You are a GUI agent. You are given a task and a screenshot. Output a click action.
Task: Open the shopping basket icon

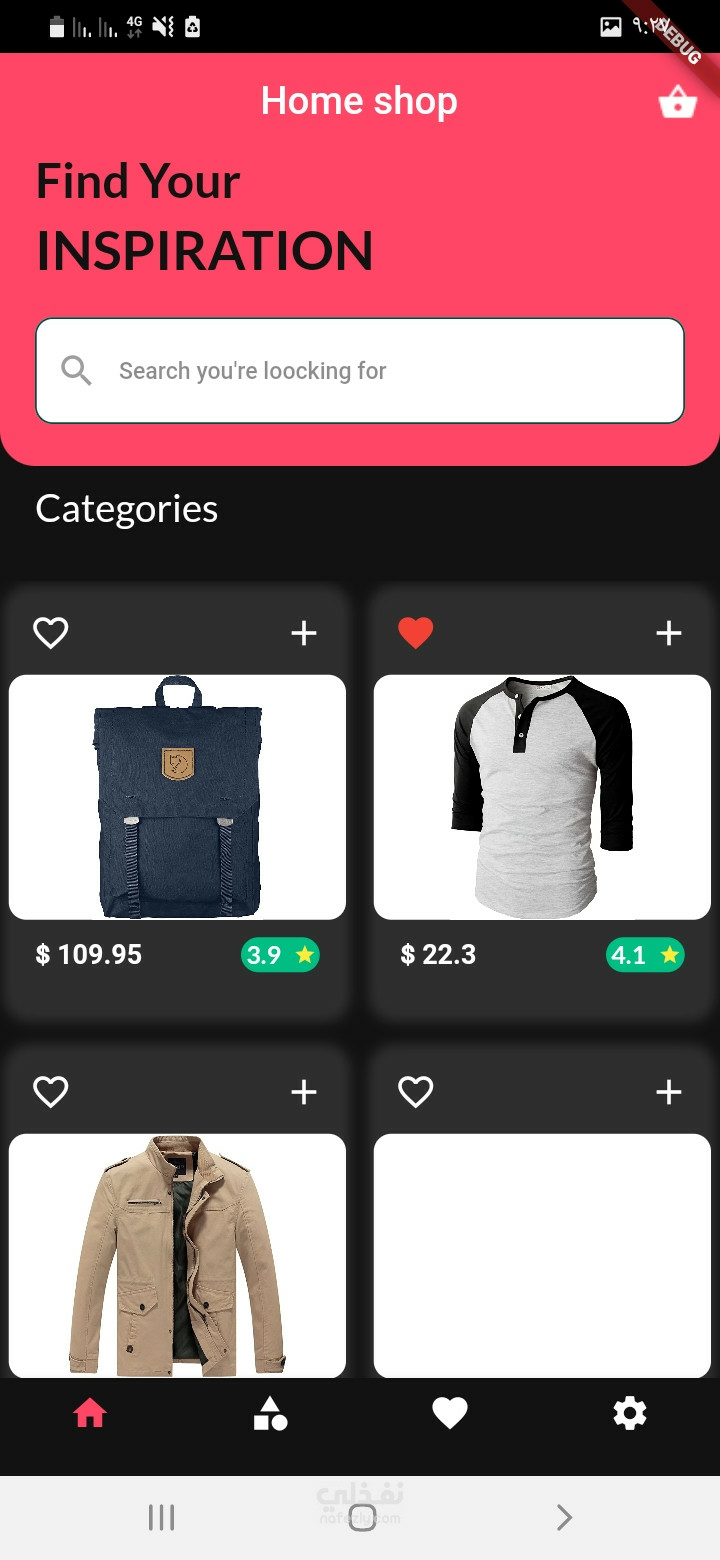coord(677,102)
